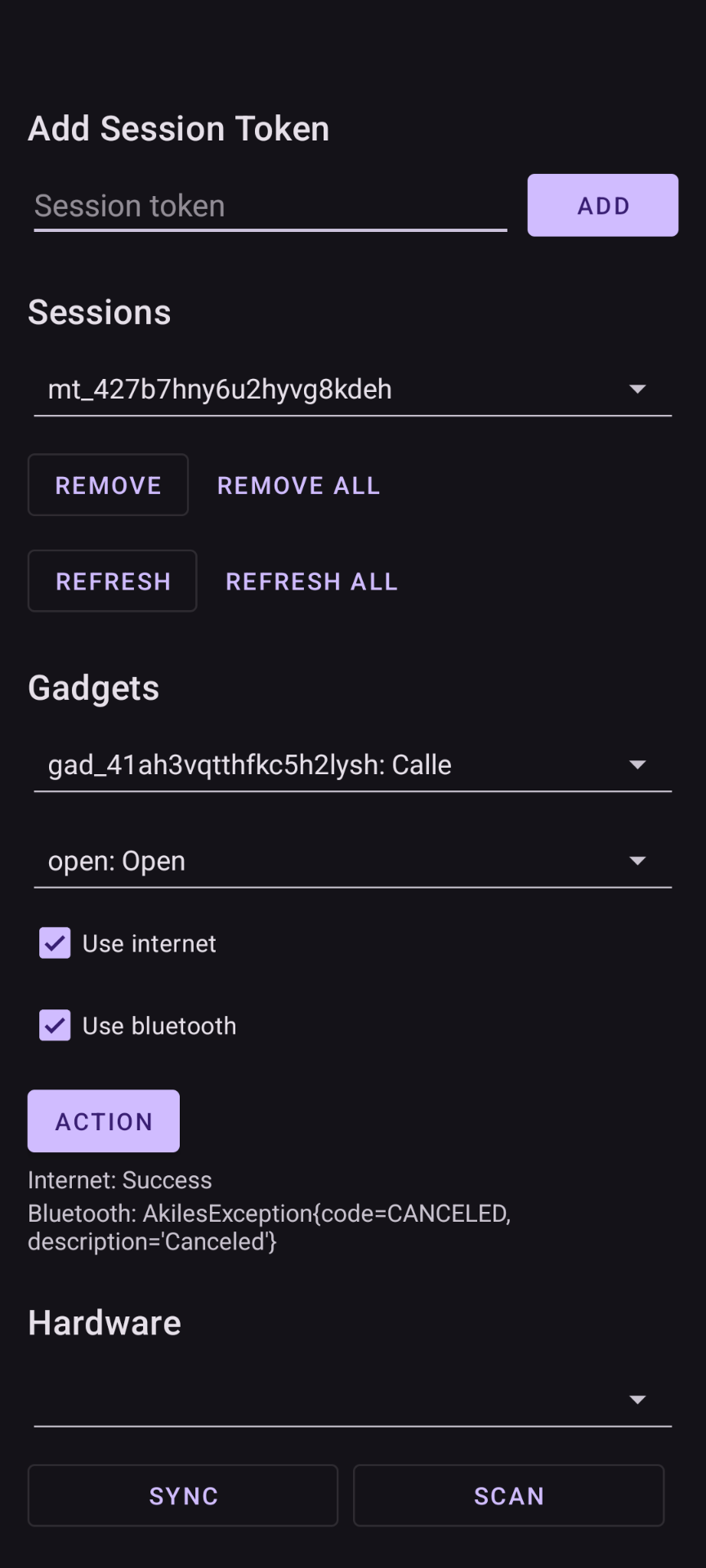Tap the ADD button
The height and width of the screenshot is (1568, 706).
pyautogui.click(x=602, y=206)
